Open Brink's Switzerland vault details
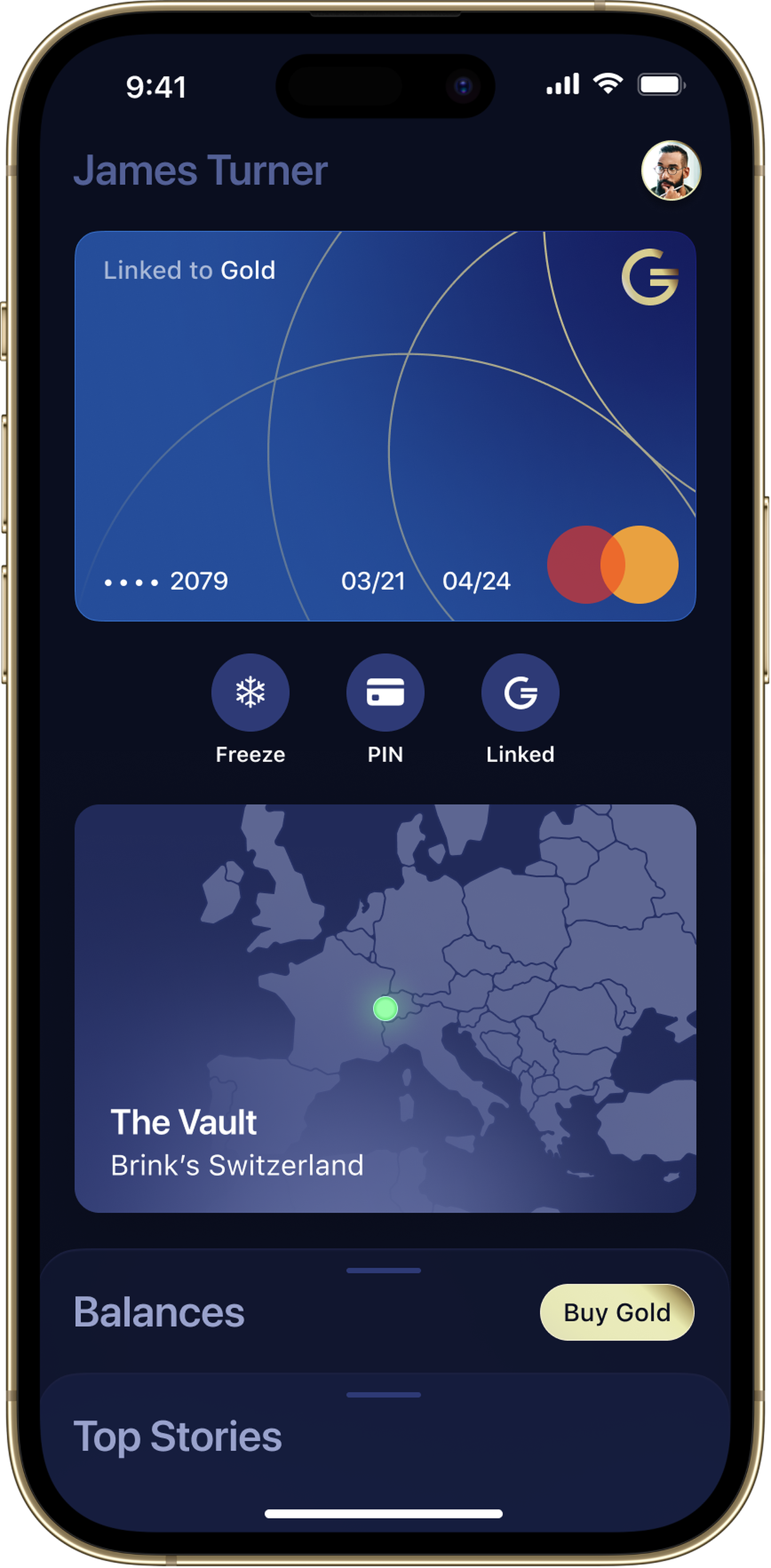The image size is (771, 1568). pyautogui.click(x=237, y=1166)
